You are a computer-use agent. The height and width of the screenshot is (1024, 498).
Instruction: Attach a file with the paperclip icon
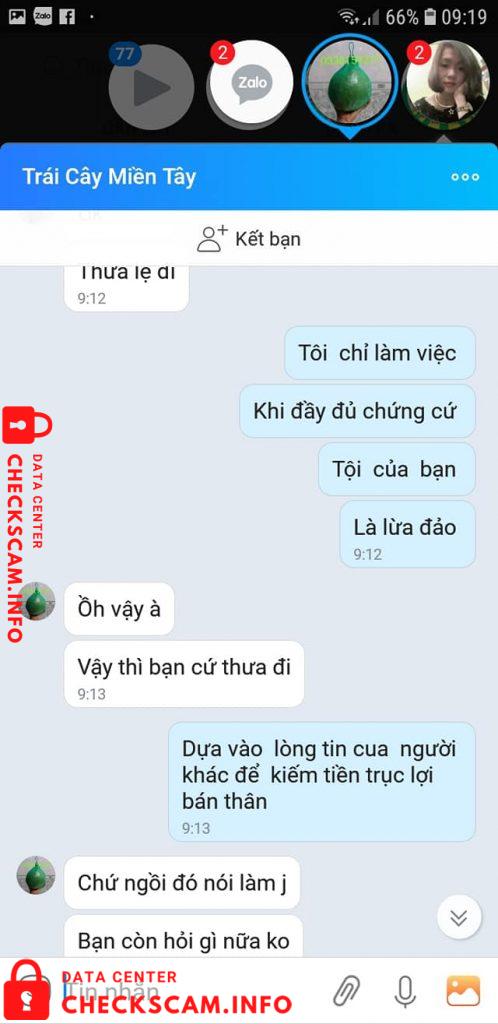347,992
